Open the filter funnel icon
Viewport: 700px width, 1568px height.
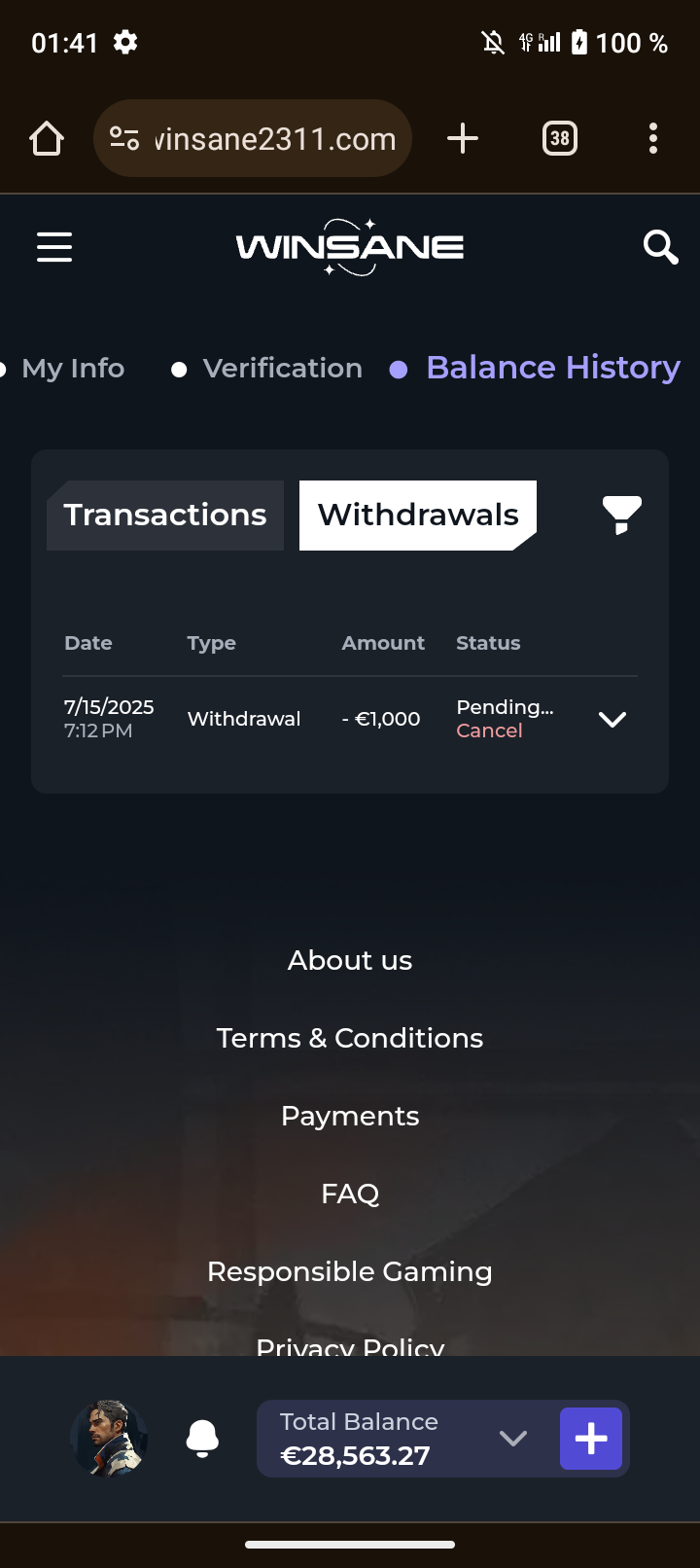(621, 515)
